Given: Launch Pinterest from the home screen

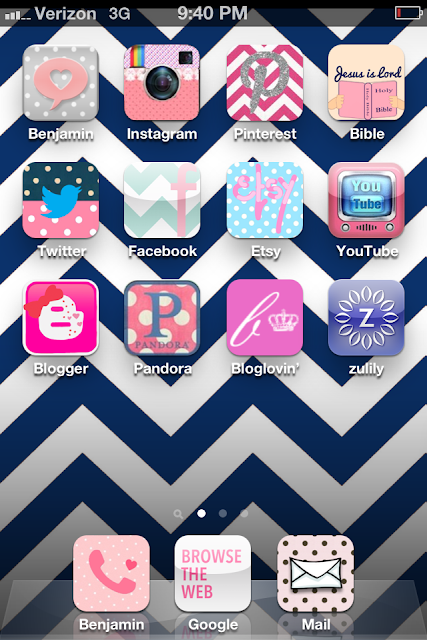Looking at the screenshot, I should [x=265, y=83].
